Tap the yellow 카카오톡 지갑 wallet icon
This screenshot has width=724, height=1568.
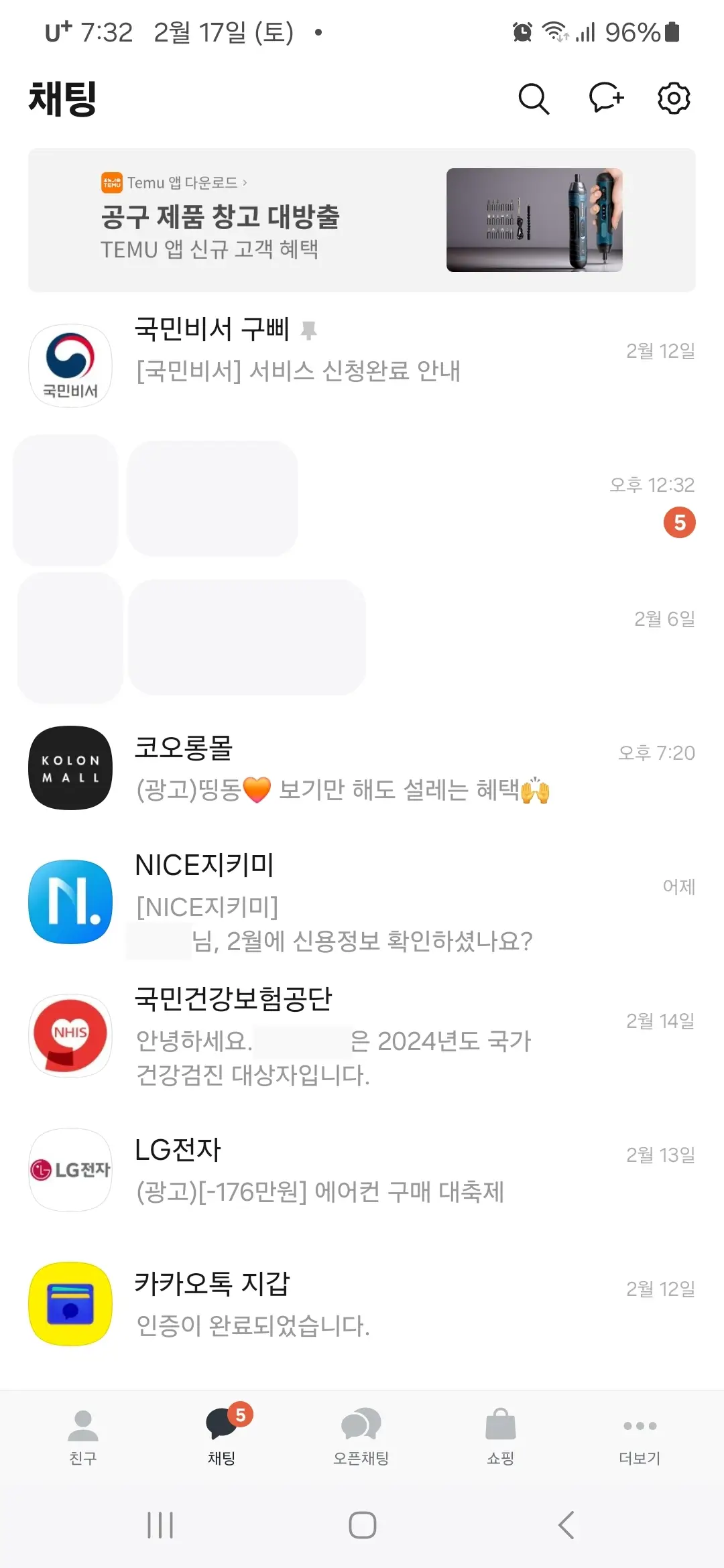point(69,1305)
